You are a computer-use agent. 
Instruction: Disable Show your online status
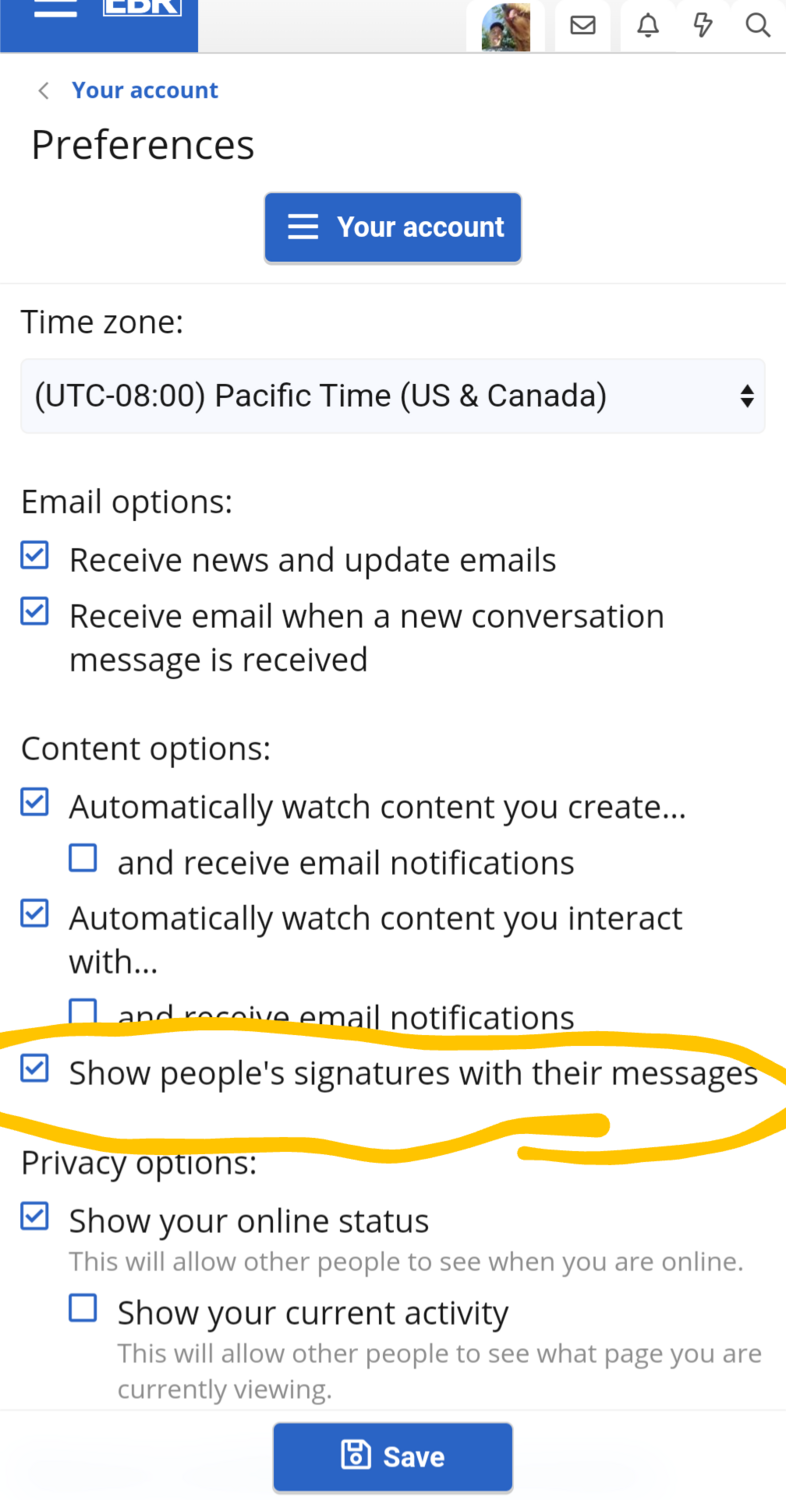(35, 1217)
